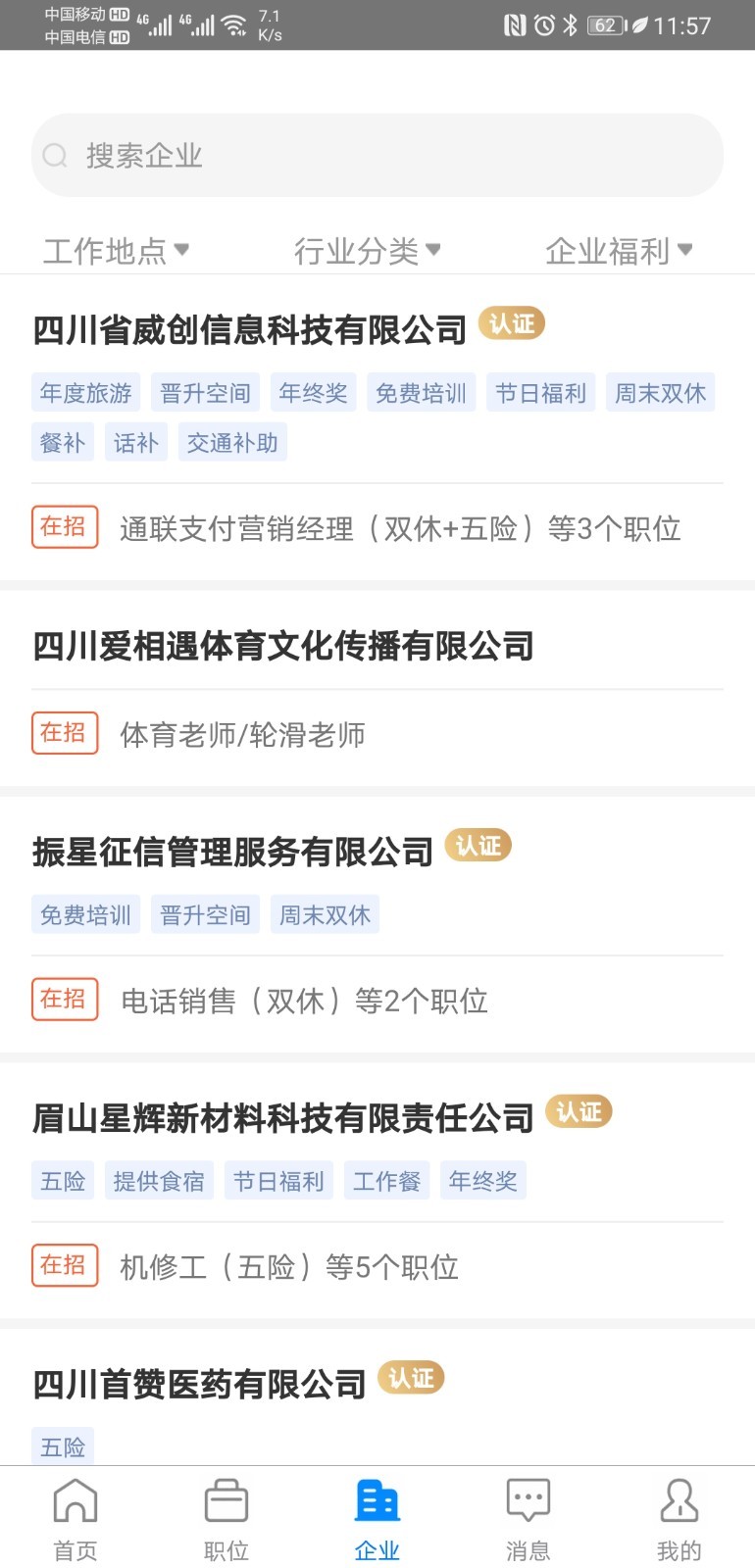
Task: Toggle the 免费培训 tag under 振星征信
Action: tap(84, 913)
